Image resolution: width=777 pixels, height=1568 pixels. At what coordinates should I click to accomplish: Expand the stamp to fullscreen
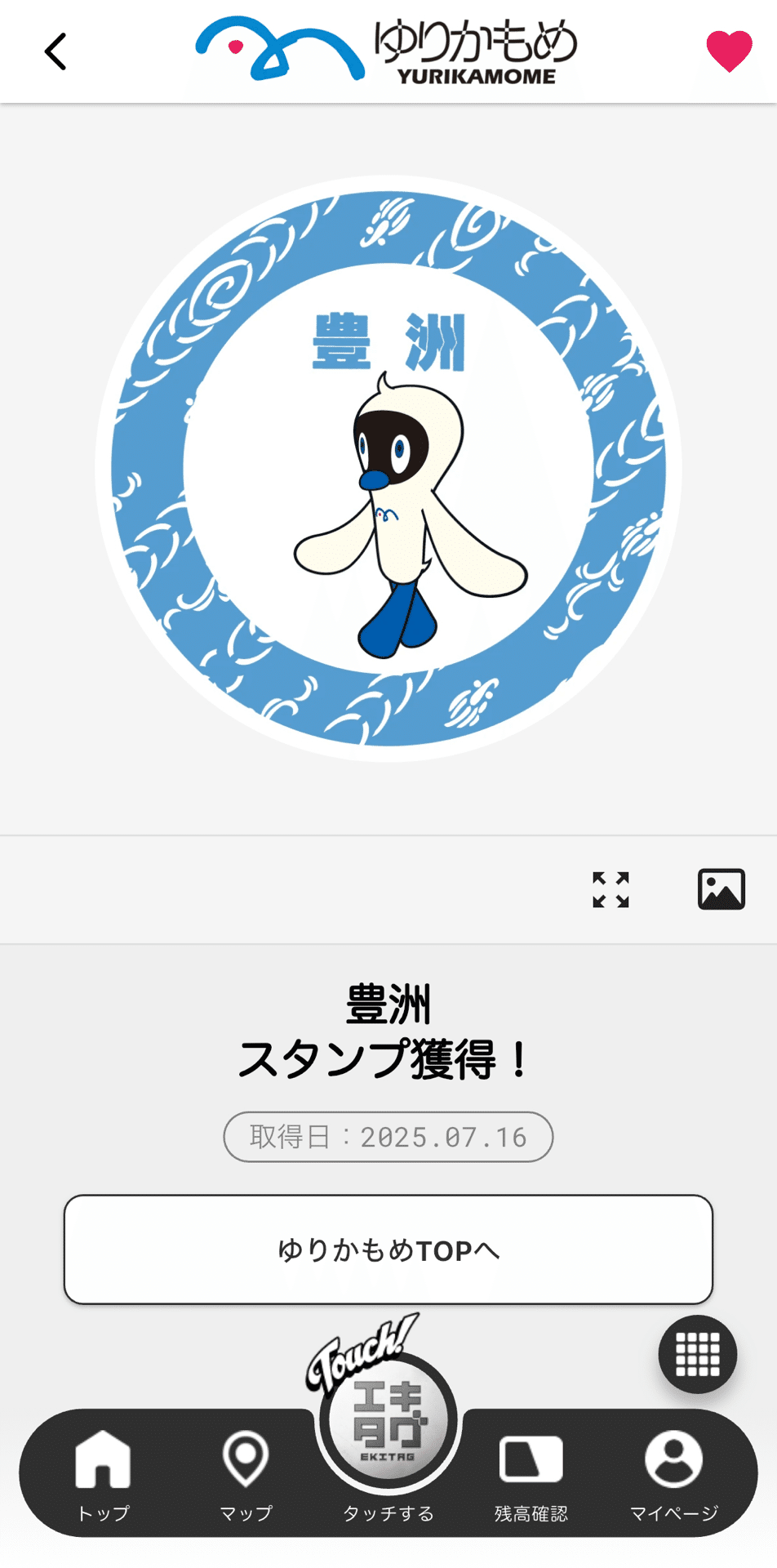[610, 889]
